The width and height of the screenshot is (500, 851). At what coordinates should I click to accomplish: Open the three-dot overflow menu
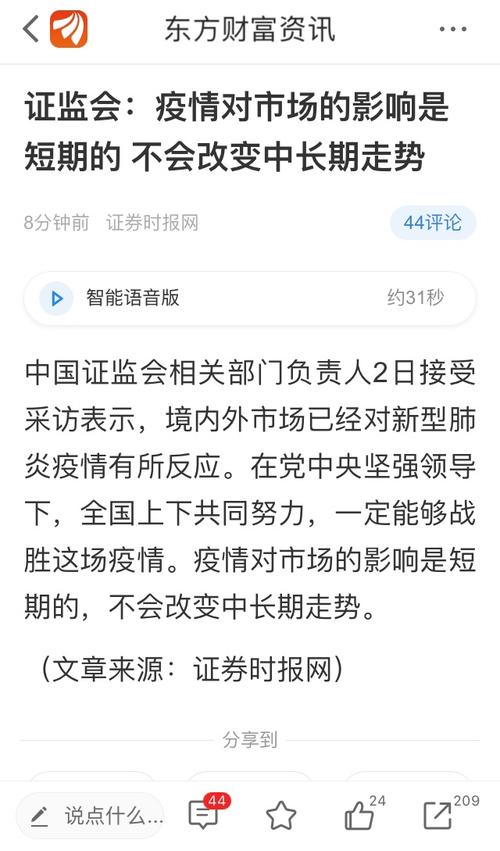point(453,29)
